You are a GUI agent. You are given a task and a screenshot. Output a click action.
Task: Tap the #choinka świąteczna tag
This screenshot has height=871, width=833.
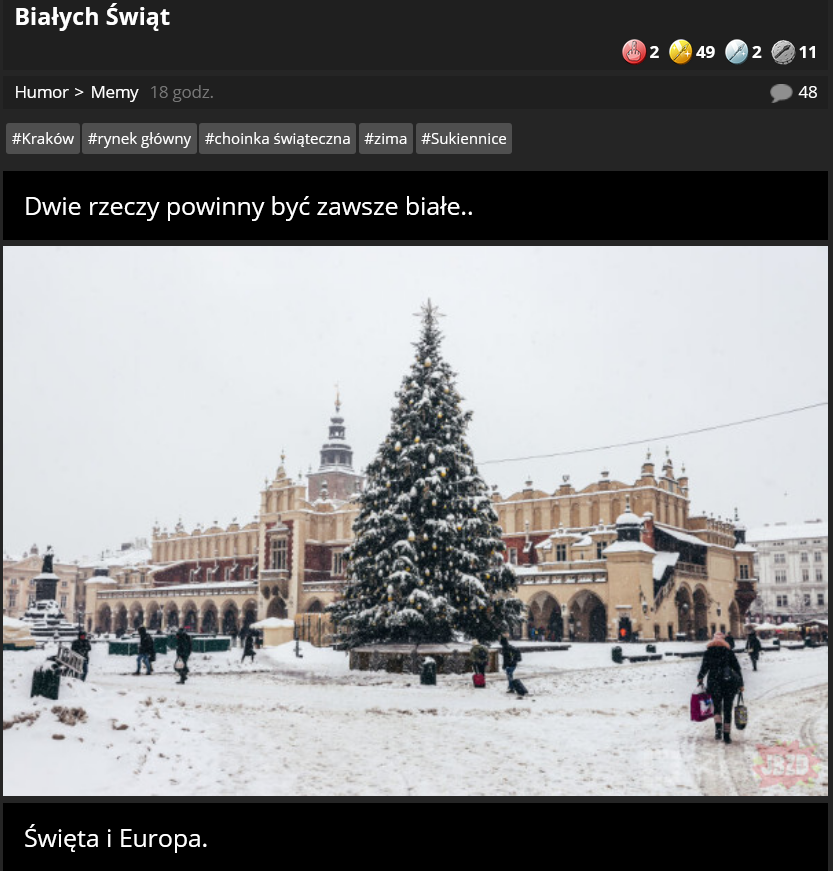point(277,139)
